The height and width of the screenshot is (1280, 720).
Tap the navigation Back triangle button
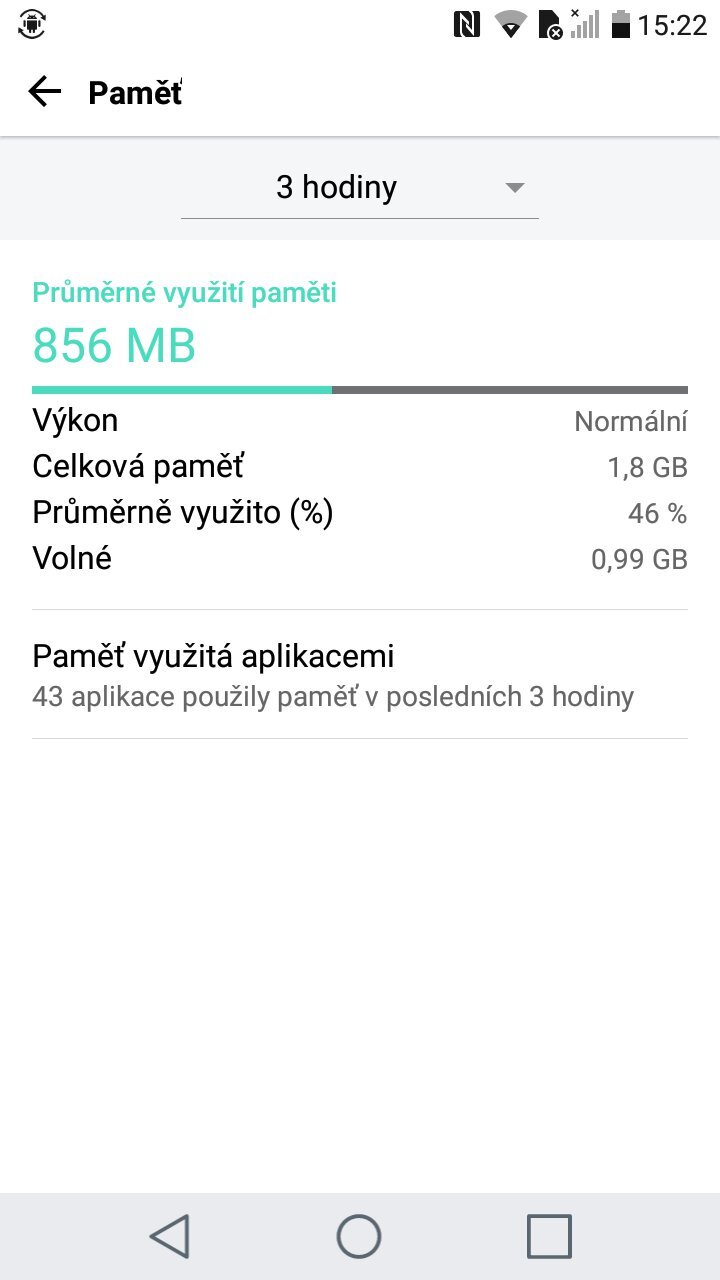pos(172,1235)
